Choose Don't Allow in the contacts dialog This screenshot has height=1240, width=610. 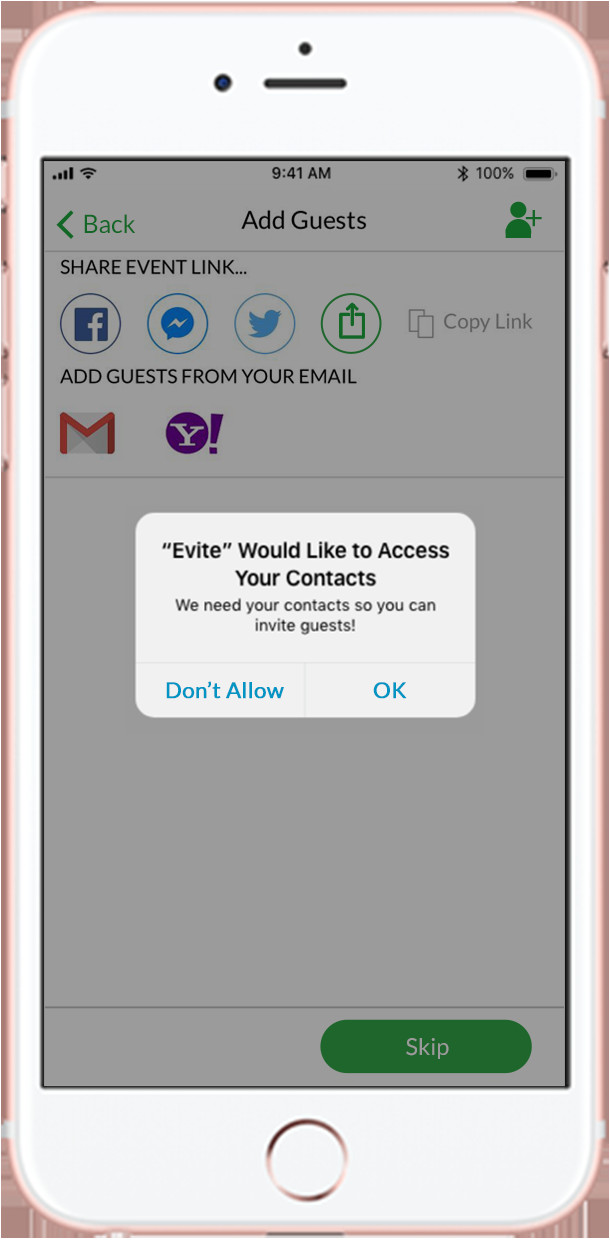tap(224, 690)
